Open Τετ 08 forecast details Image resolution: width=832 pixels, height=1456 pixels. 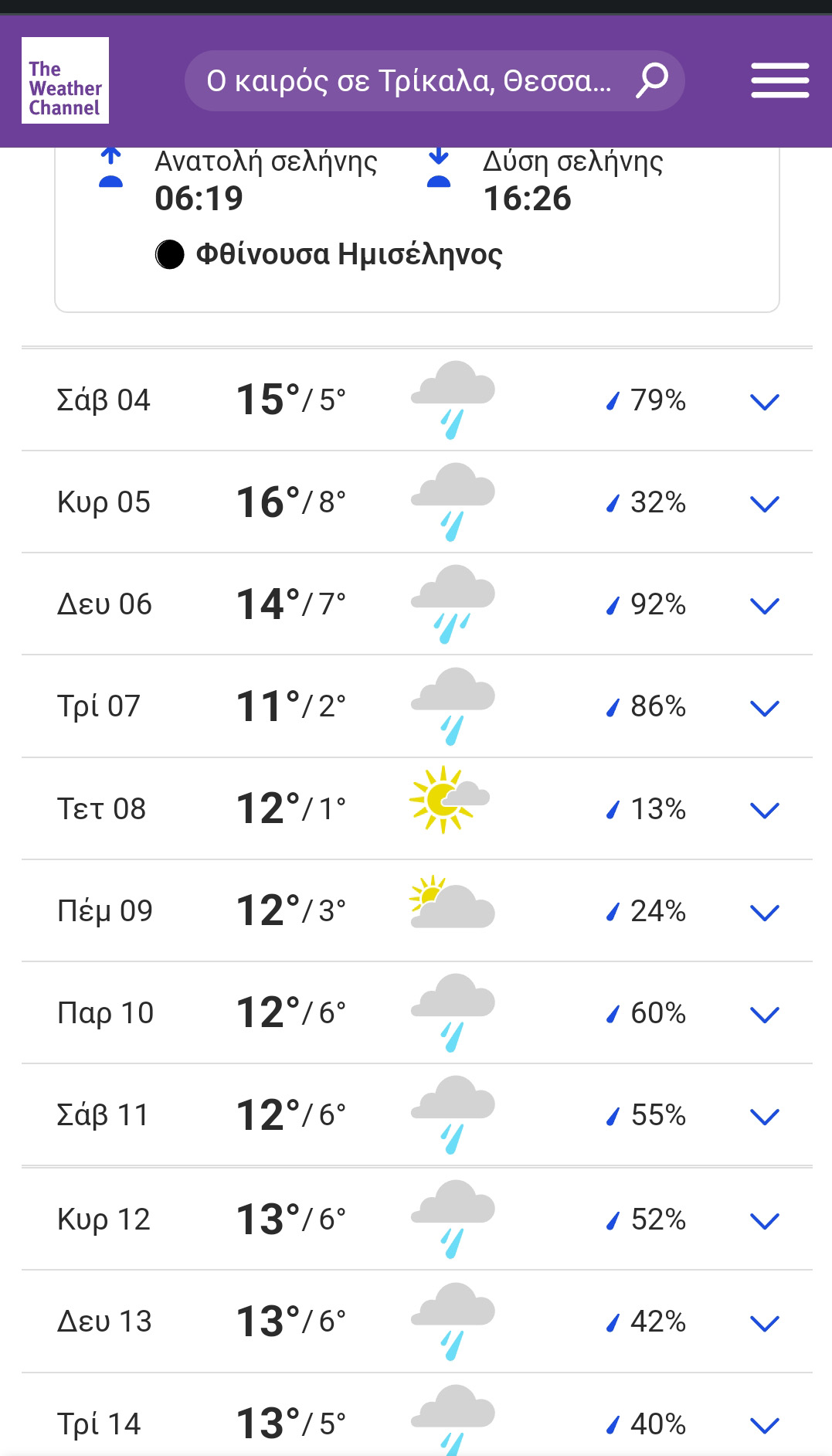(x=764, y=810)
